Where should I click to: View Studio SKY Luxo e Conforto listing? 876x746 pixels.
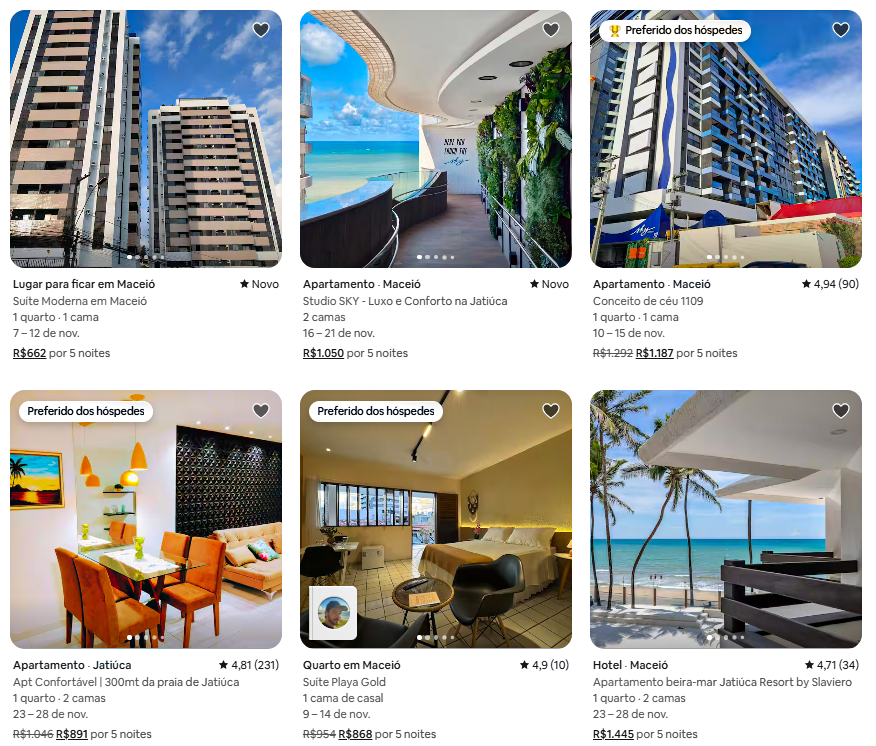click(436, 140)
